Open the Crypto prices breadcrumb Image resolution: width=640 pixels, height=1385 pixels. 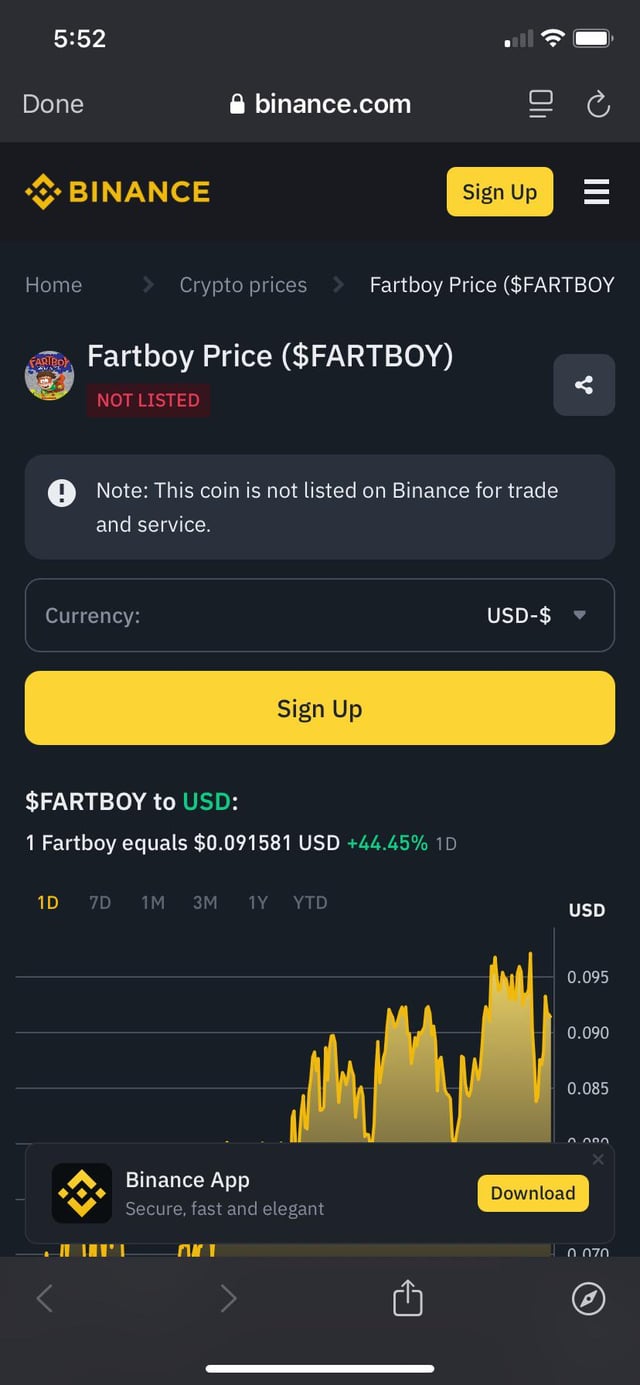coord(243,285)
